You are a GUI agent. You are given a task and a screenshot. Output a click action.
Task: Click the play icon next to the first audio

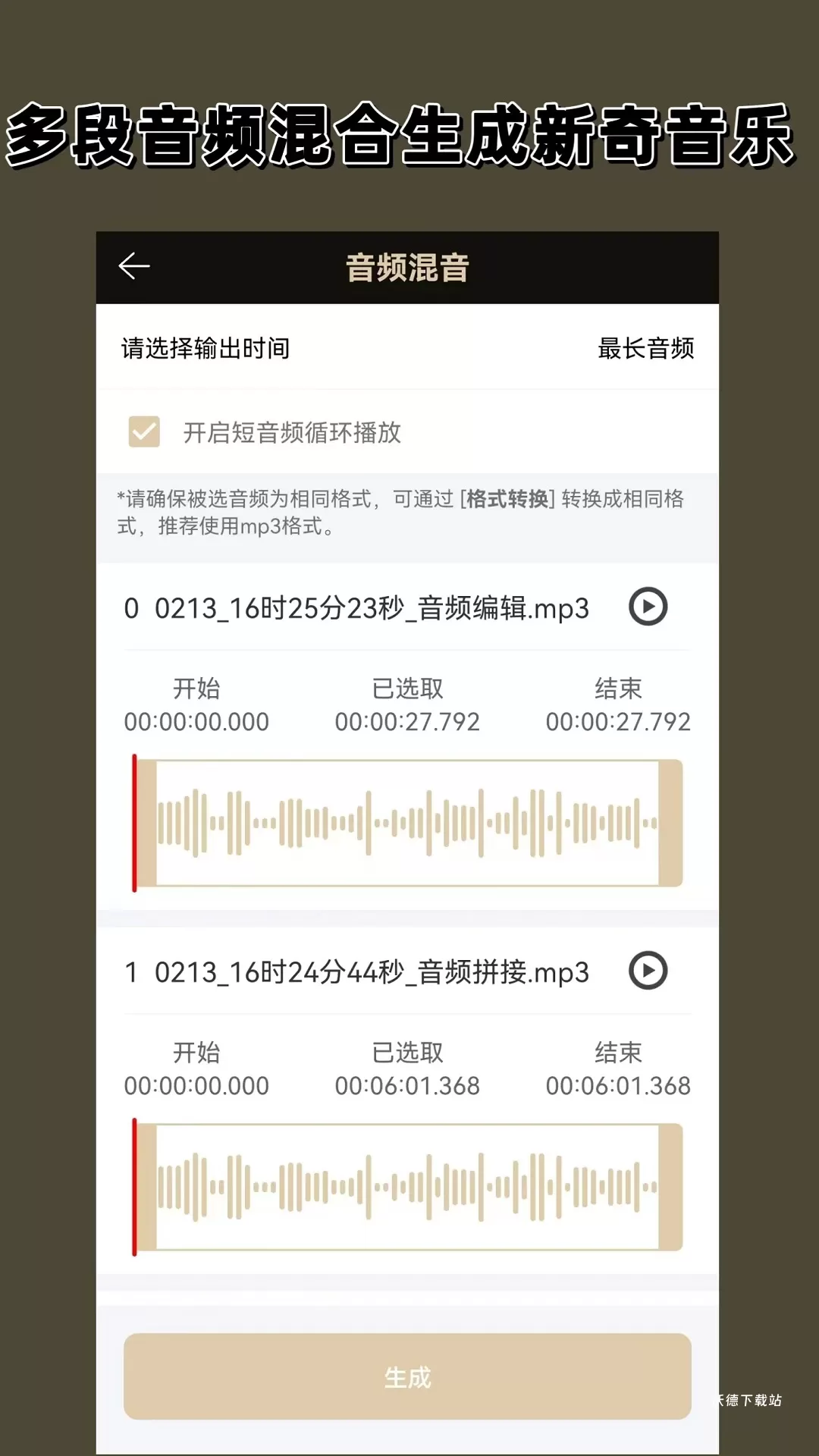click(x=648, y=607)
